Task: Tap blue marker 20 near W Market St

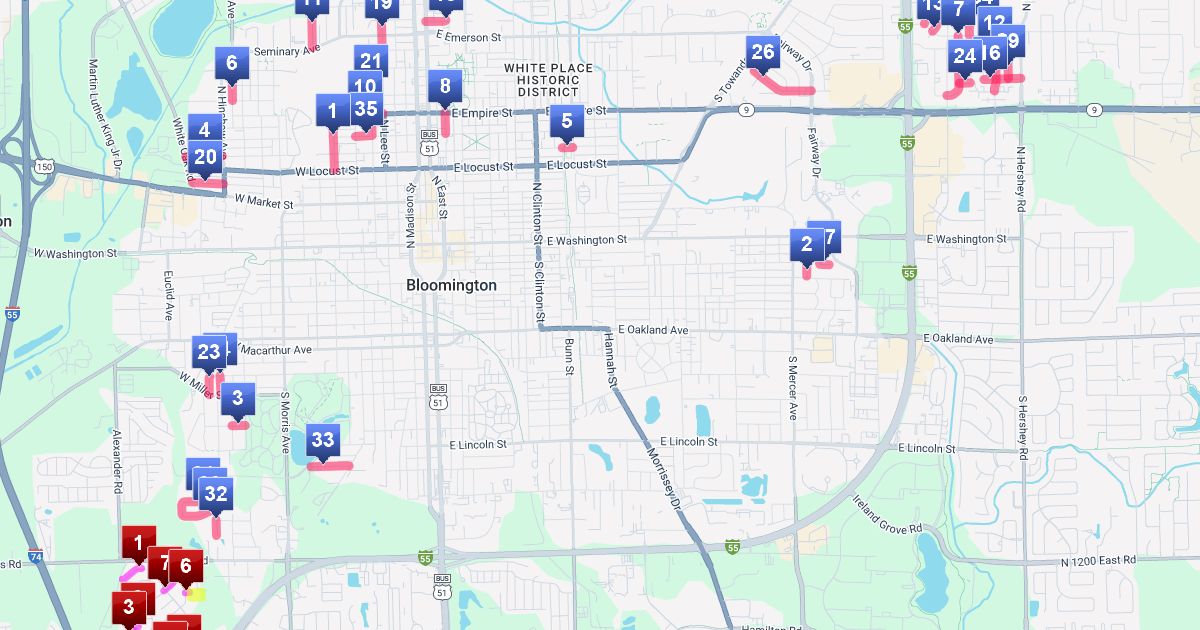Action: [x=205, y=157]
